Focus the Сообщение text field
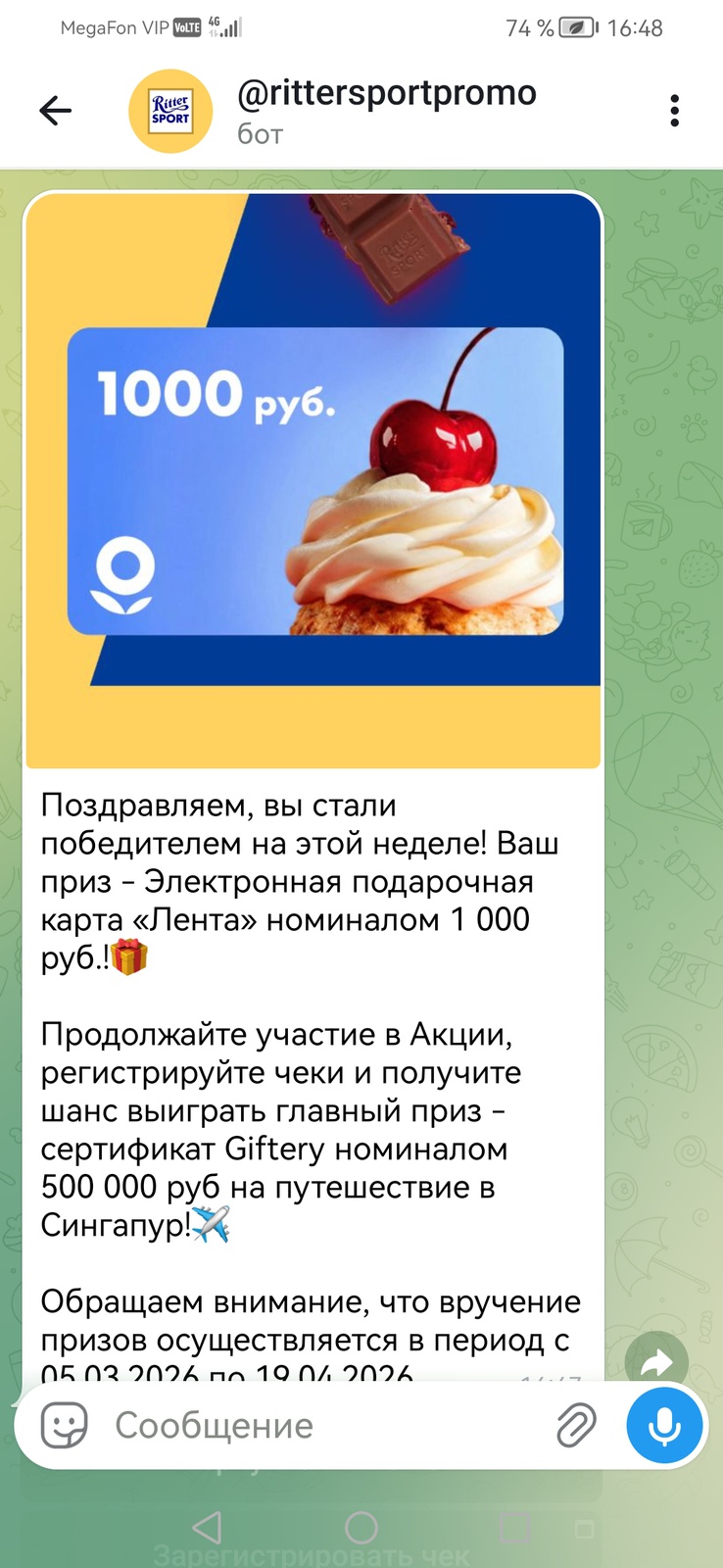Image resolution: width=723 pixels, height=1568 pixels. tap(323, 1425)
